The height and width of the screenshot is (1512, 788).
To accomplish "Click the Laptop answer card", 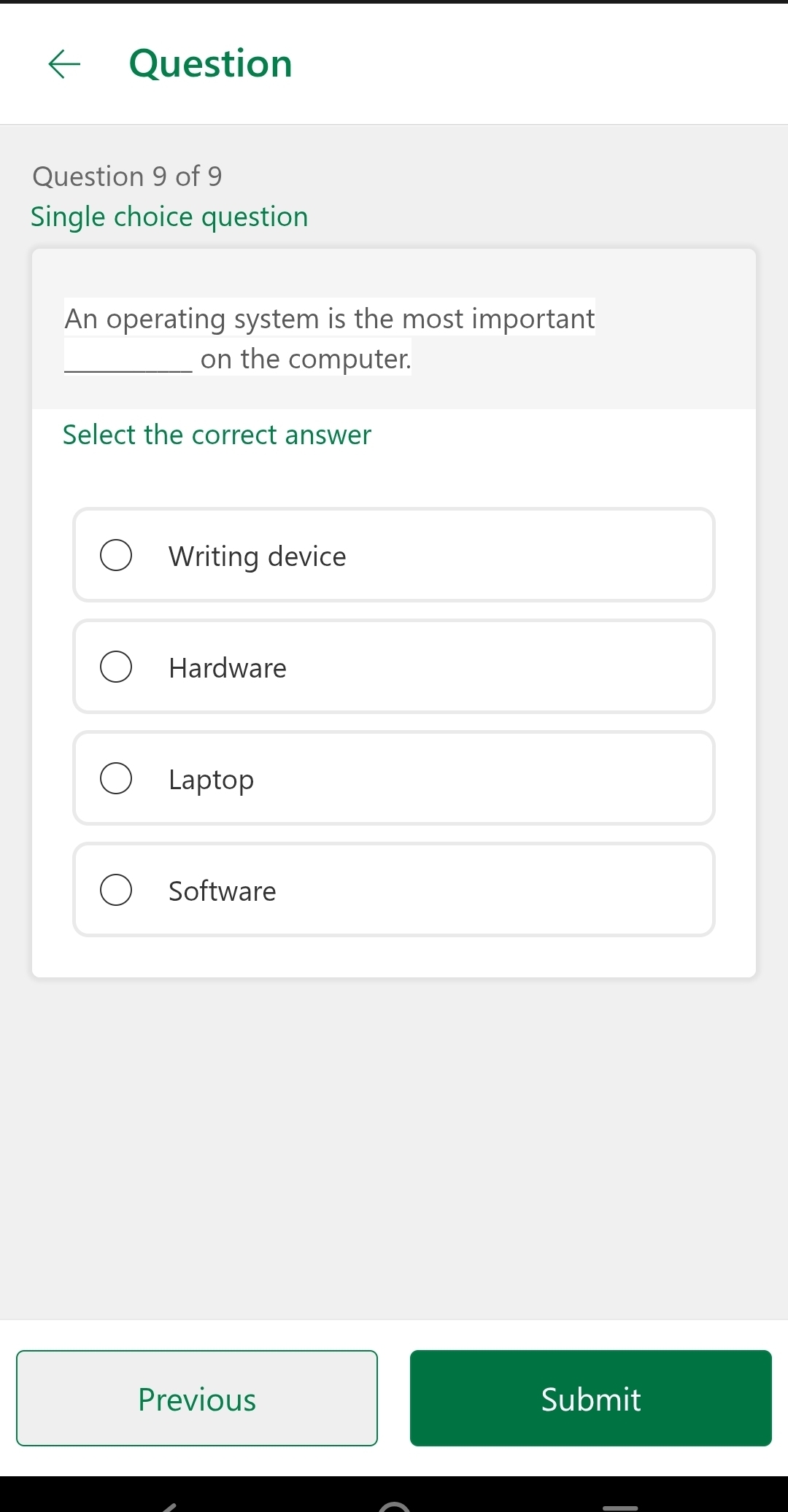I will tap(394, 778).
